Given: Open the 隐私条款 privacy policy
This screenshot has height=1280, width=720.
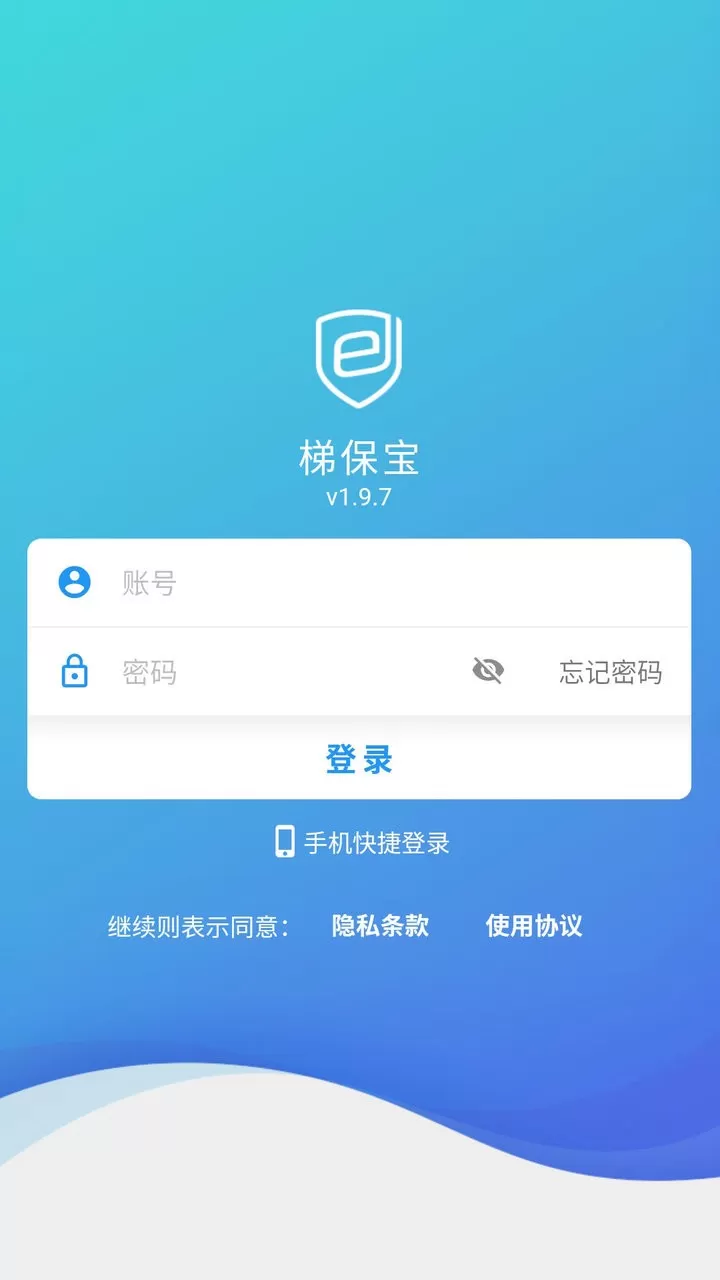Looking at the screenshot, I should click(380, 926).
